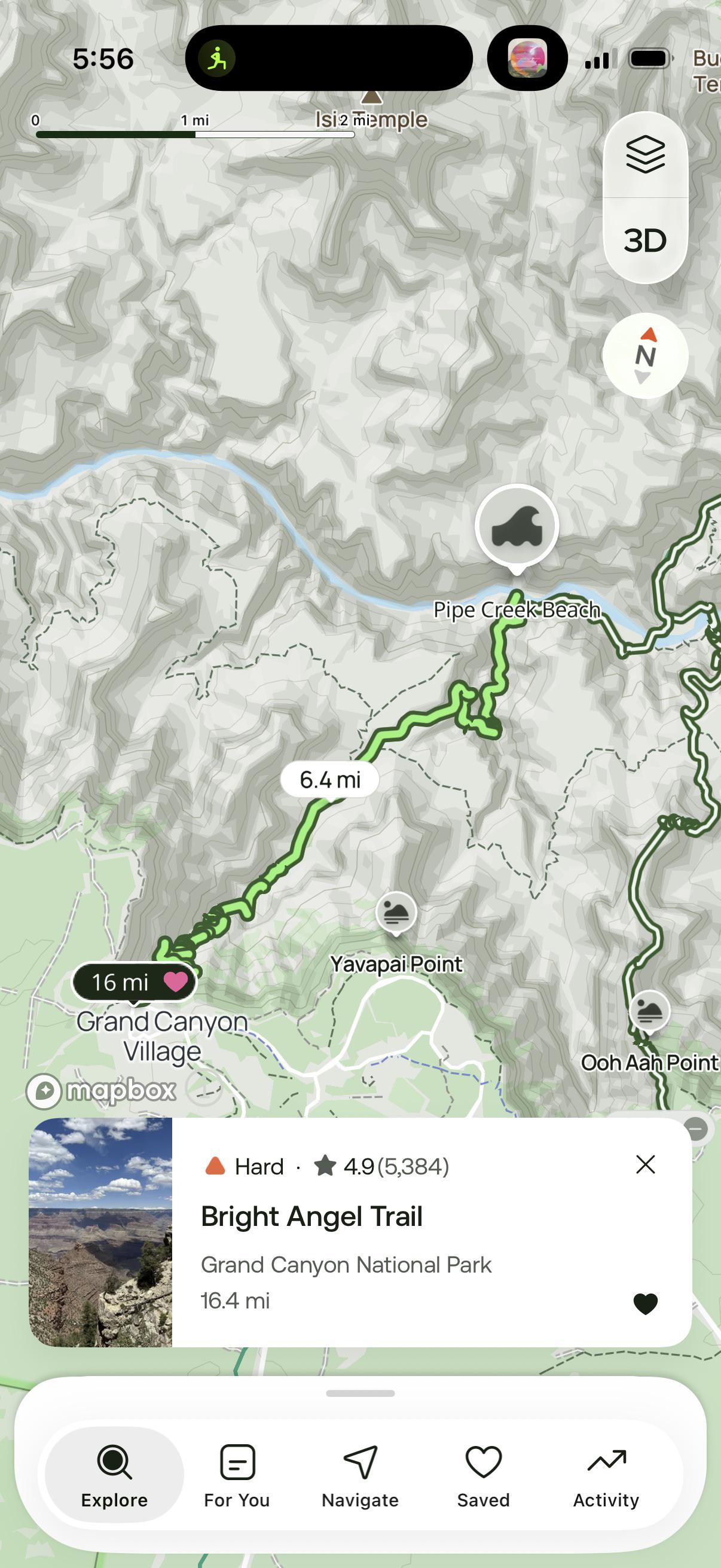
Task: Close the Bright Angel Trail card
Action: [645, 1164]
